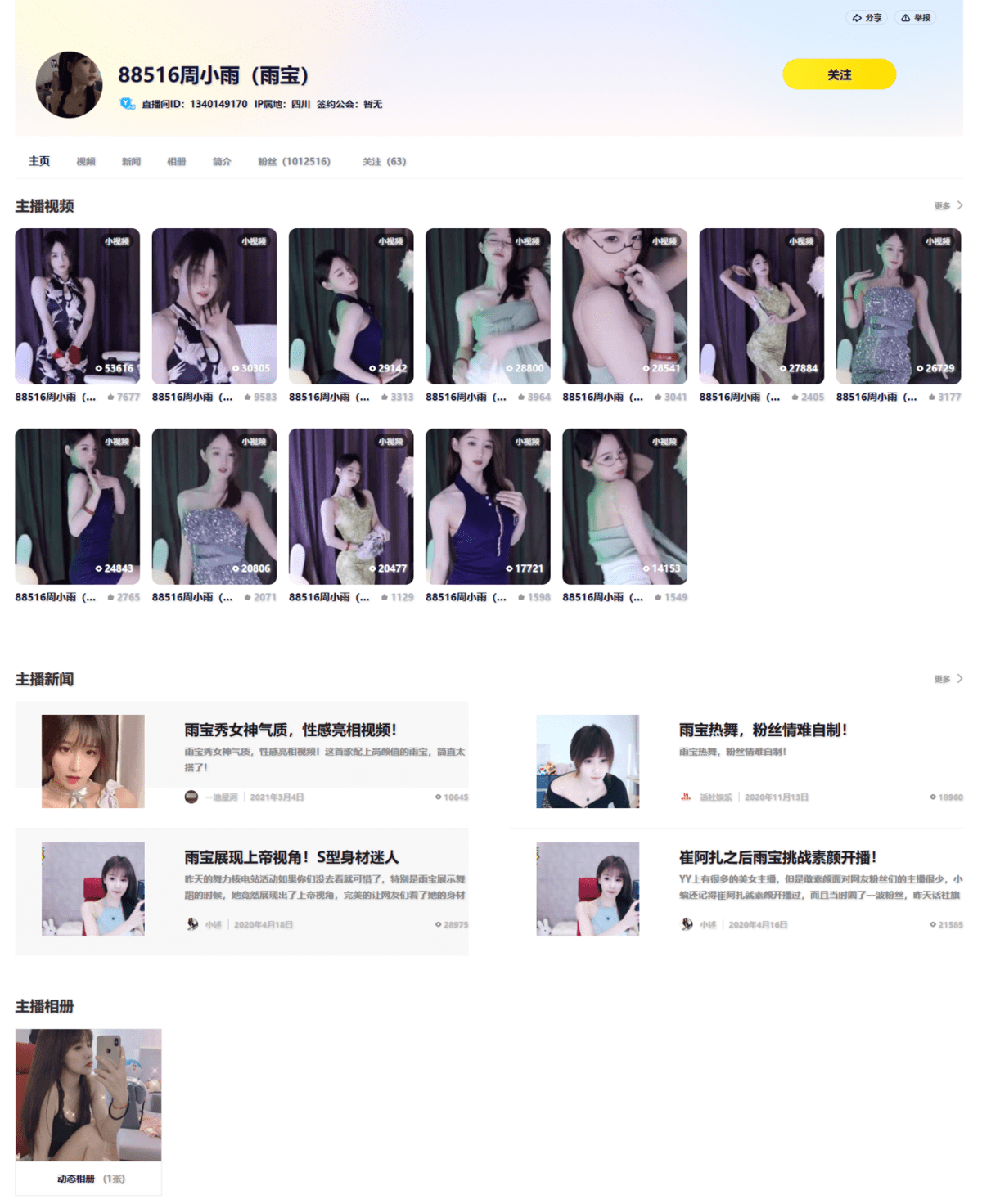Open 更多 next to 主播新闻
982x1204 pixels.
tap(948, 679)
